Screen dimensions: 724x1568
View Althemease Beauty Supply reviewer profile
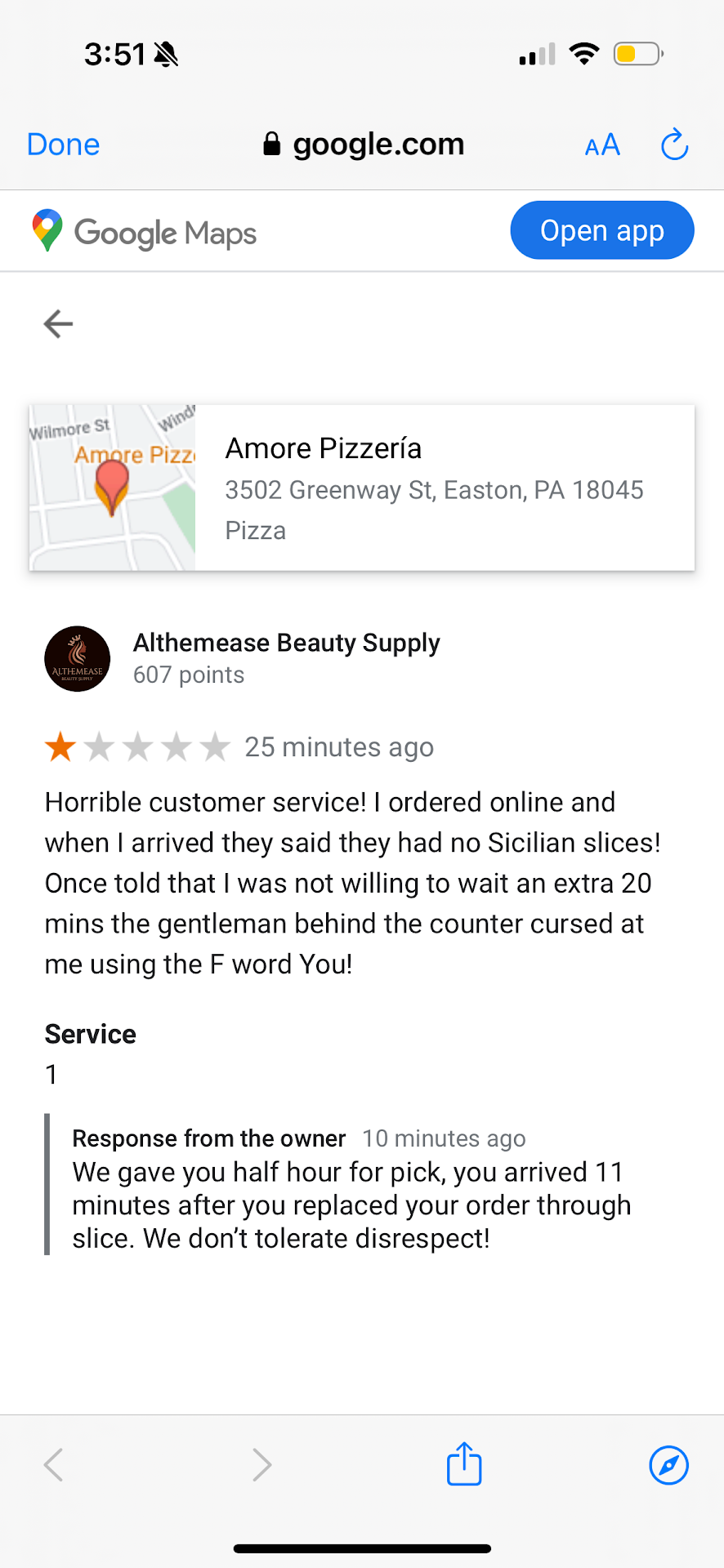(x=286, y=643)
